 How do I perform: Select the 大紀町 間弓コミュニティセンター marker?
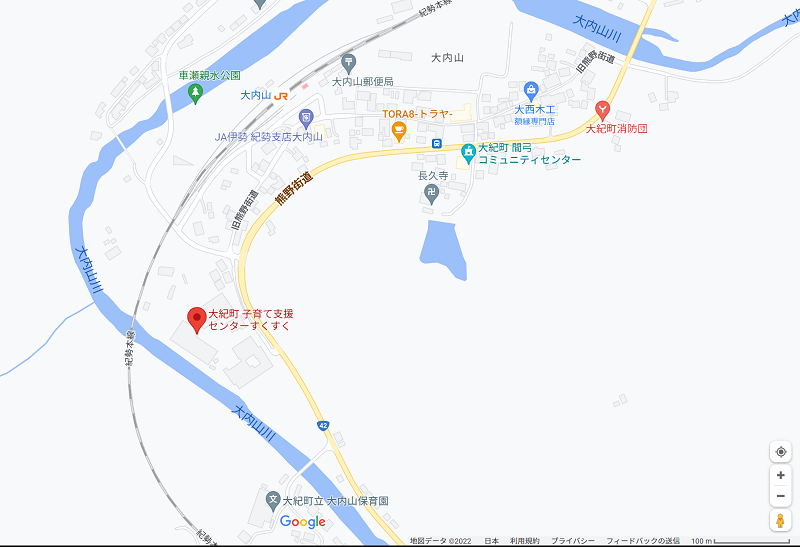click(467, 153)
